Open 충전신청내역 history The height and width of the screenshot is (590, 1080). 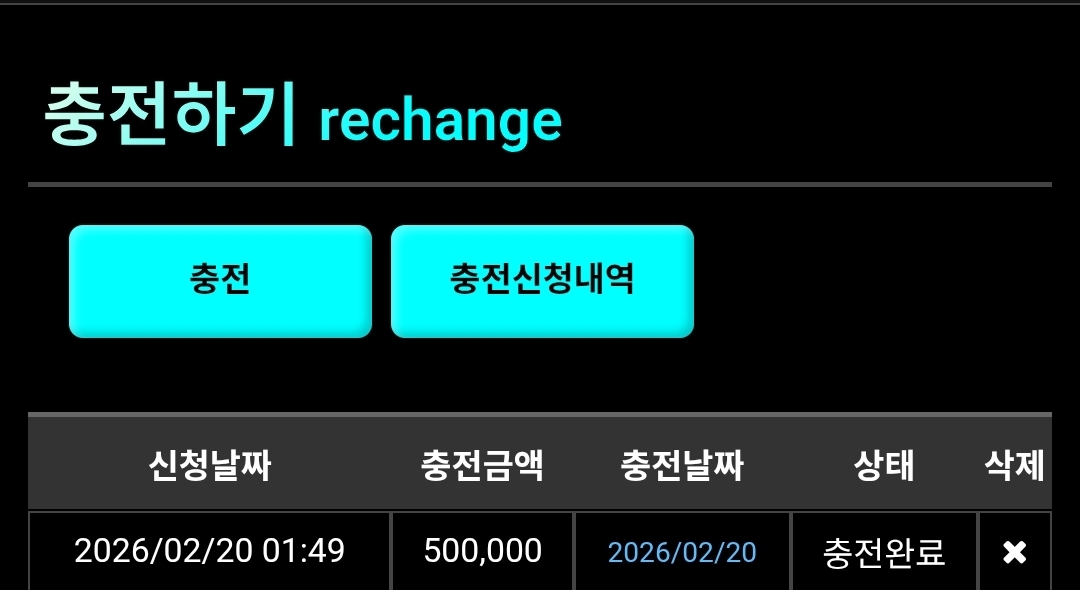pyautogui.click(x=542, y=281)
